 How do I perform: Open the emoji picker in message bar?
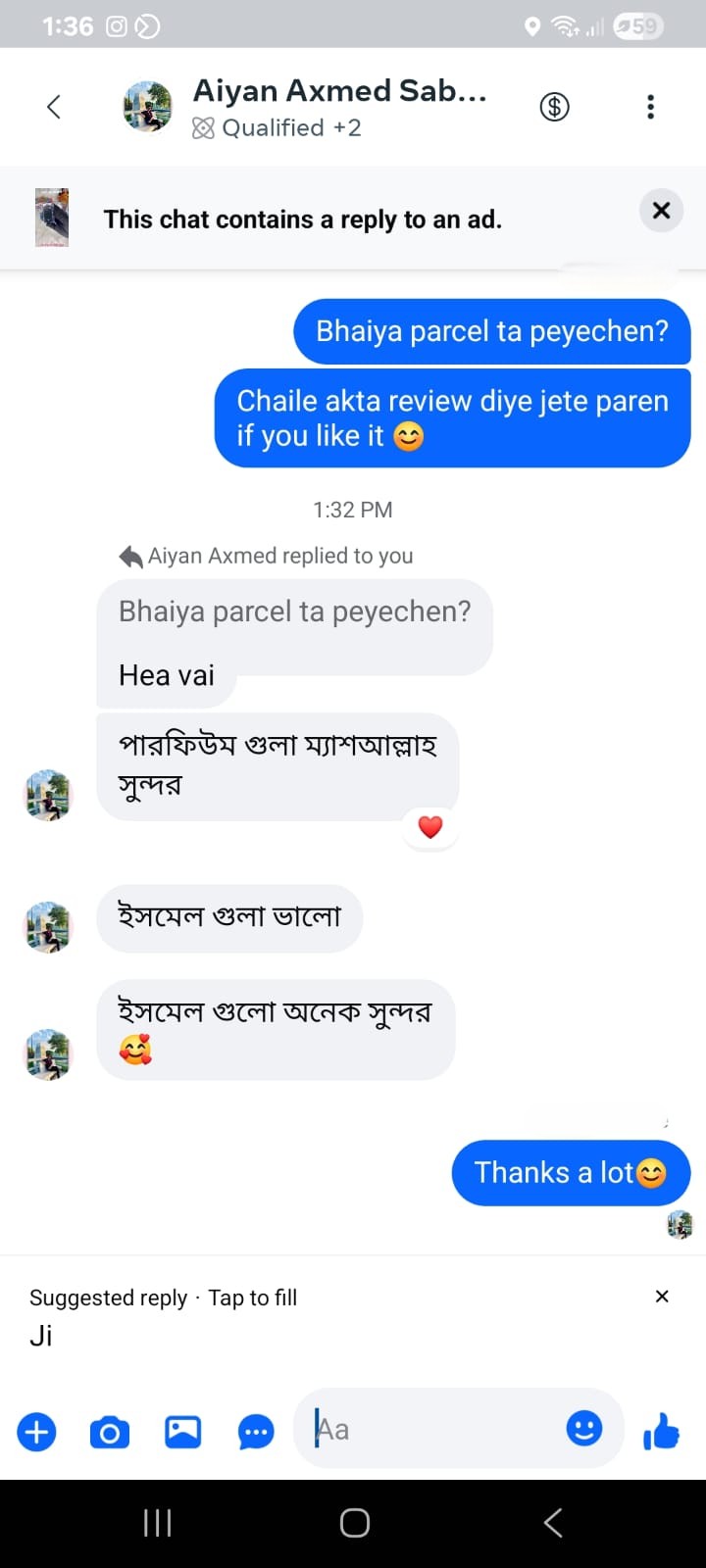pyautogui.click(x=584, y=1429)
